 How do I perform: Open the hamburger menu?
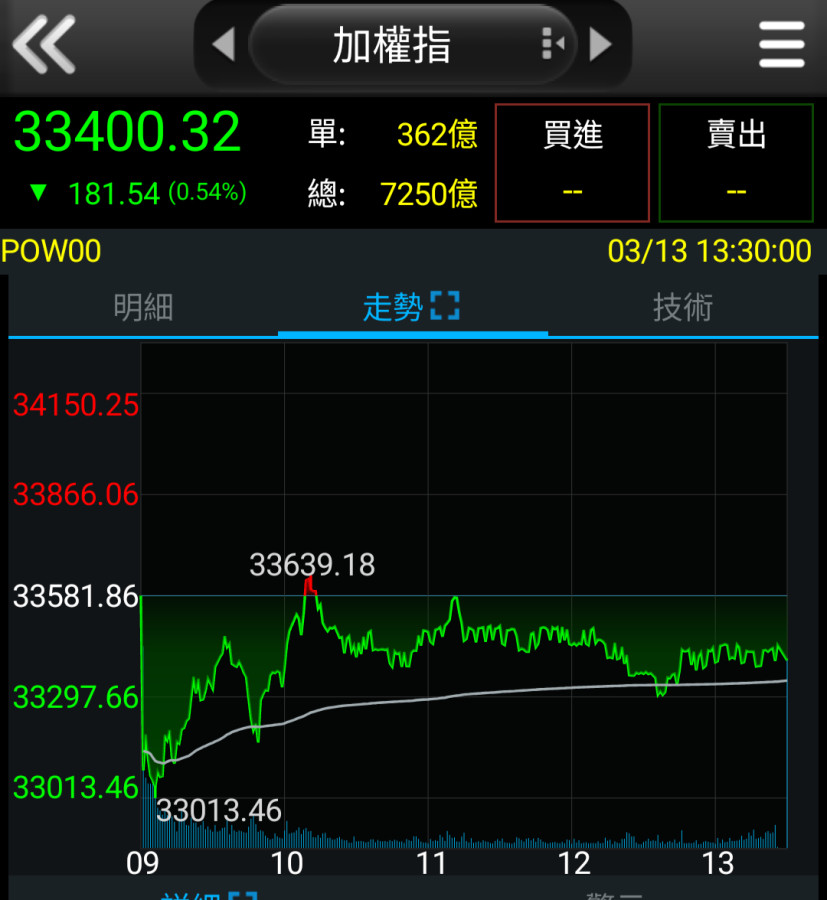[781, 45]
